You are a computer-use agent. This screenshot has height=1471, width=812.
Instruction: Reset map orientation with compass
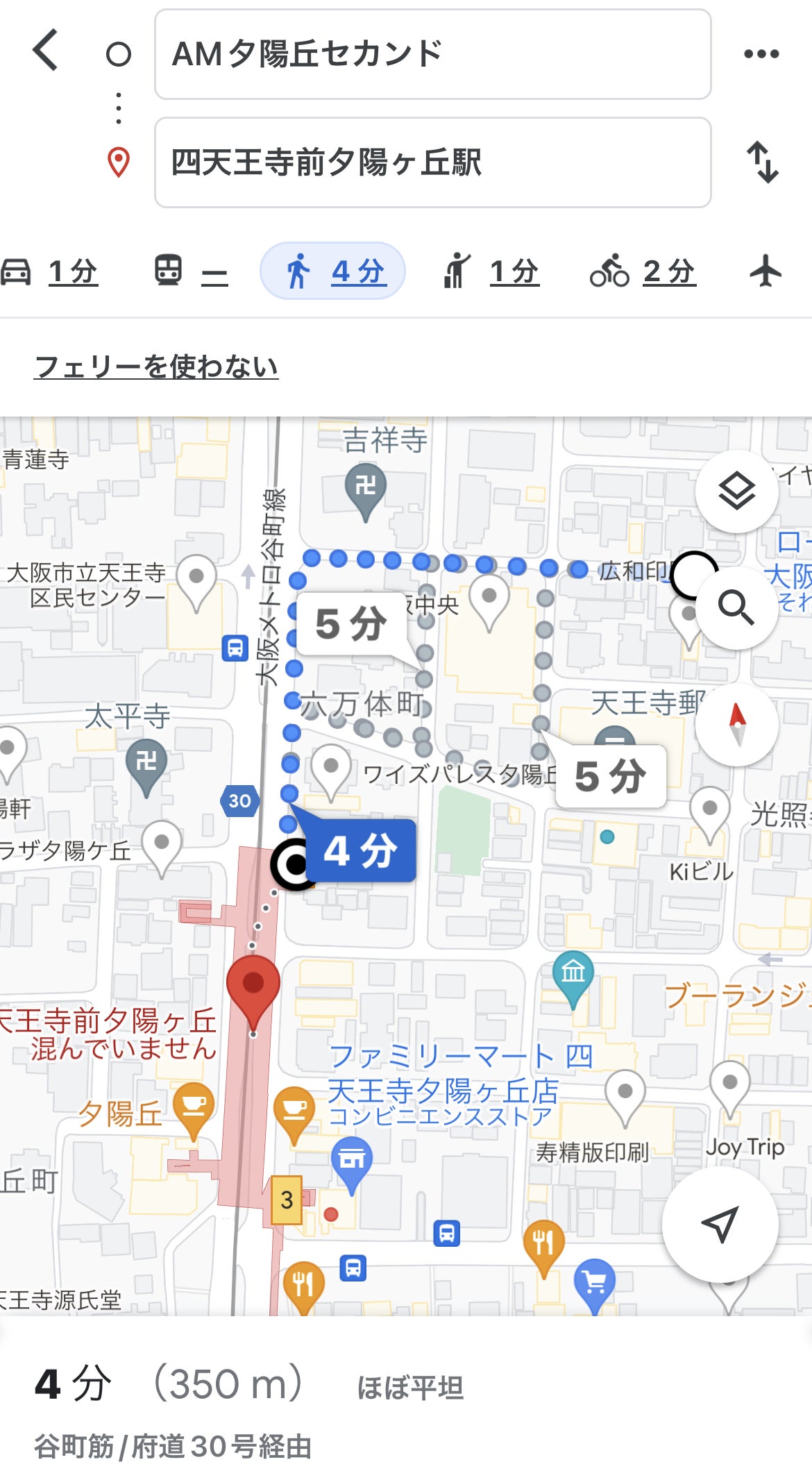coord(737,723)
